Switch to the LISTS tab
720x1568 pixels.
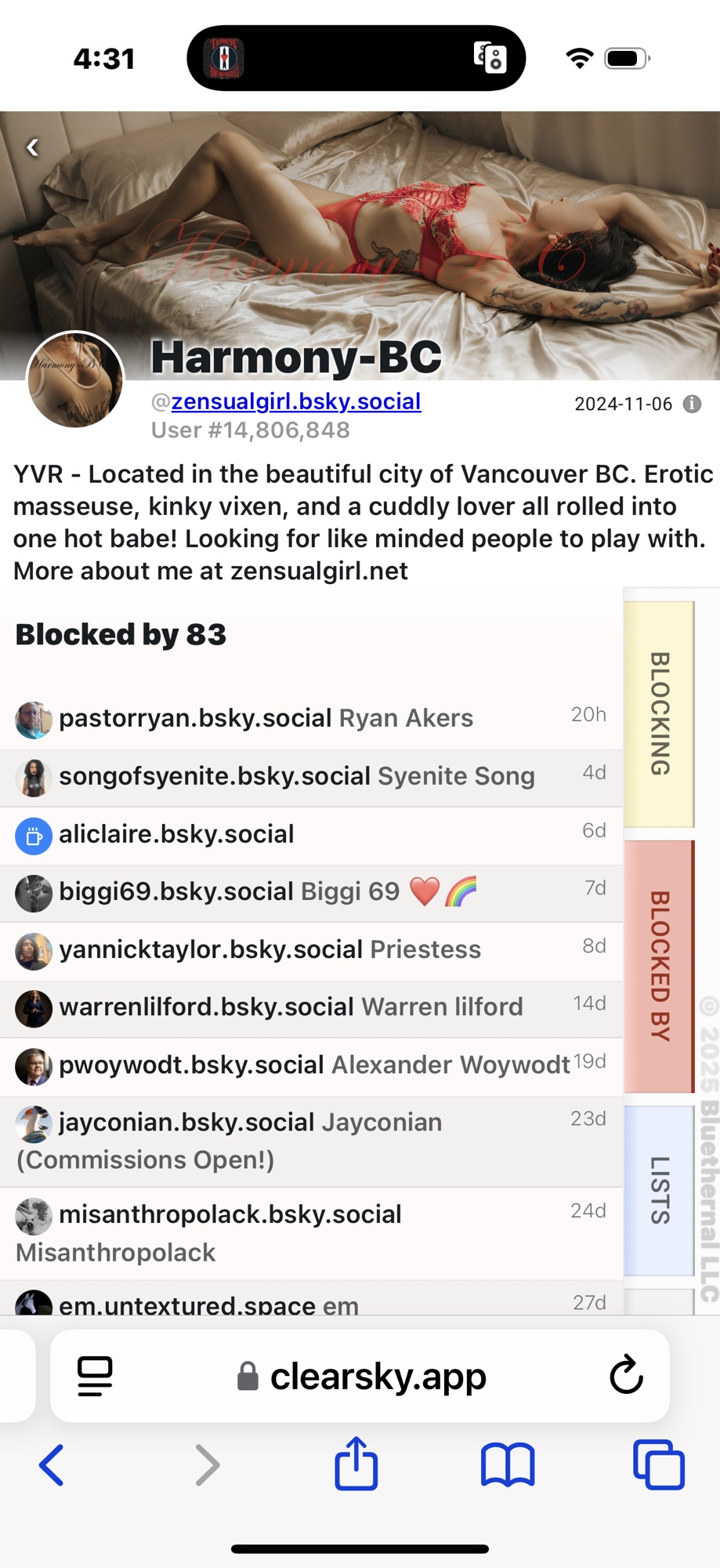point(660,1190)
